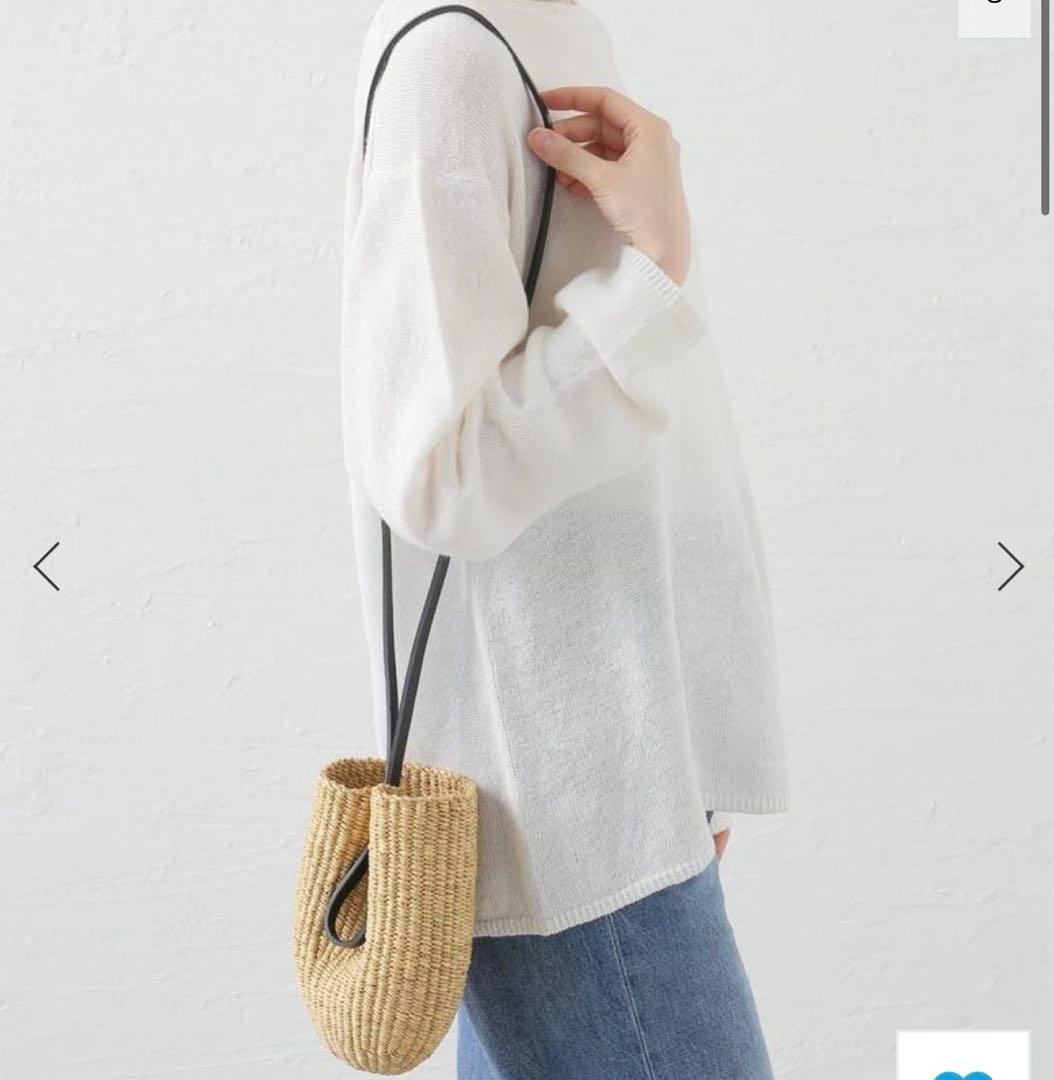This screenshot has height=1080, width=1054.
Task: Open the partially visible element at top right
Action: (994, 15)
